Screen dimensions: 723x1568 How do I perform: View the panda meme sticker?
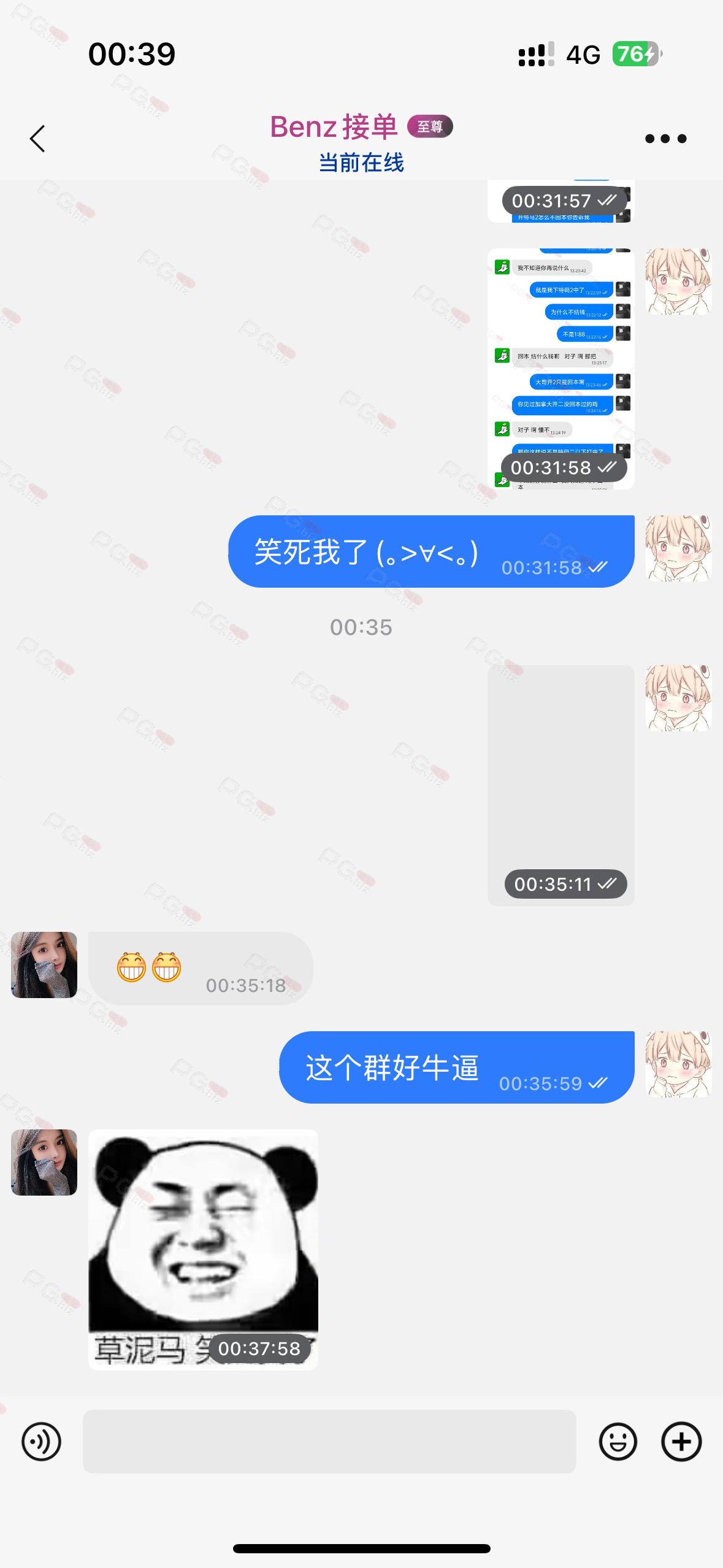[x=203, y=1250]
